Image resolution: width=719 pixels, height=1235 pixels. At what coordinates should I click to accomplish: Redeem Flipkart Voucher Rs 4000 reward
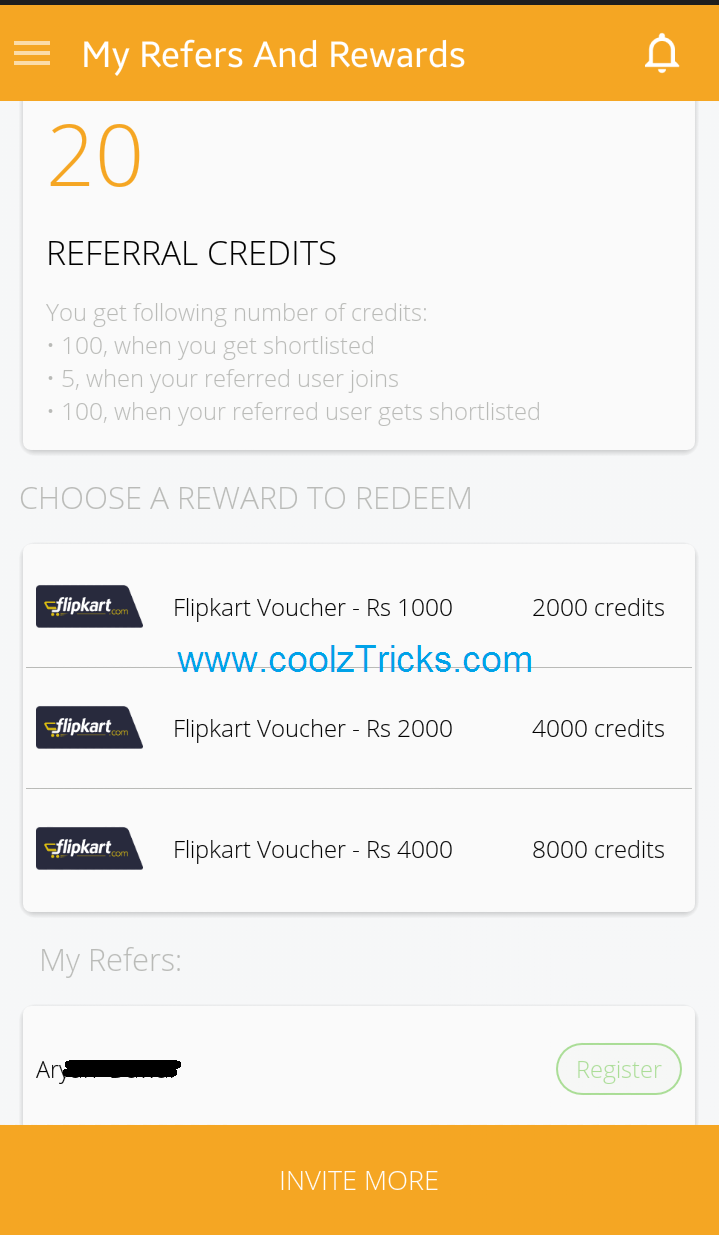358,849
